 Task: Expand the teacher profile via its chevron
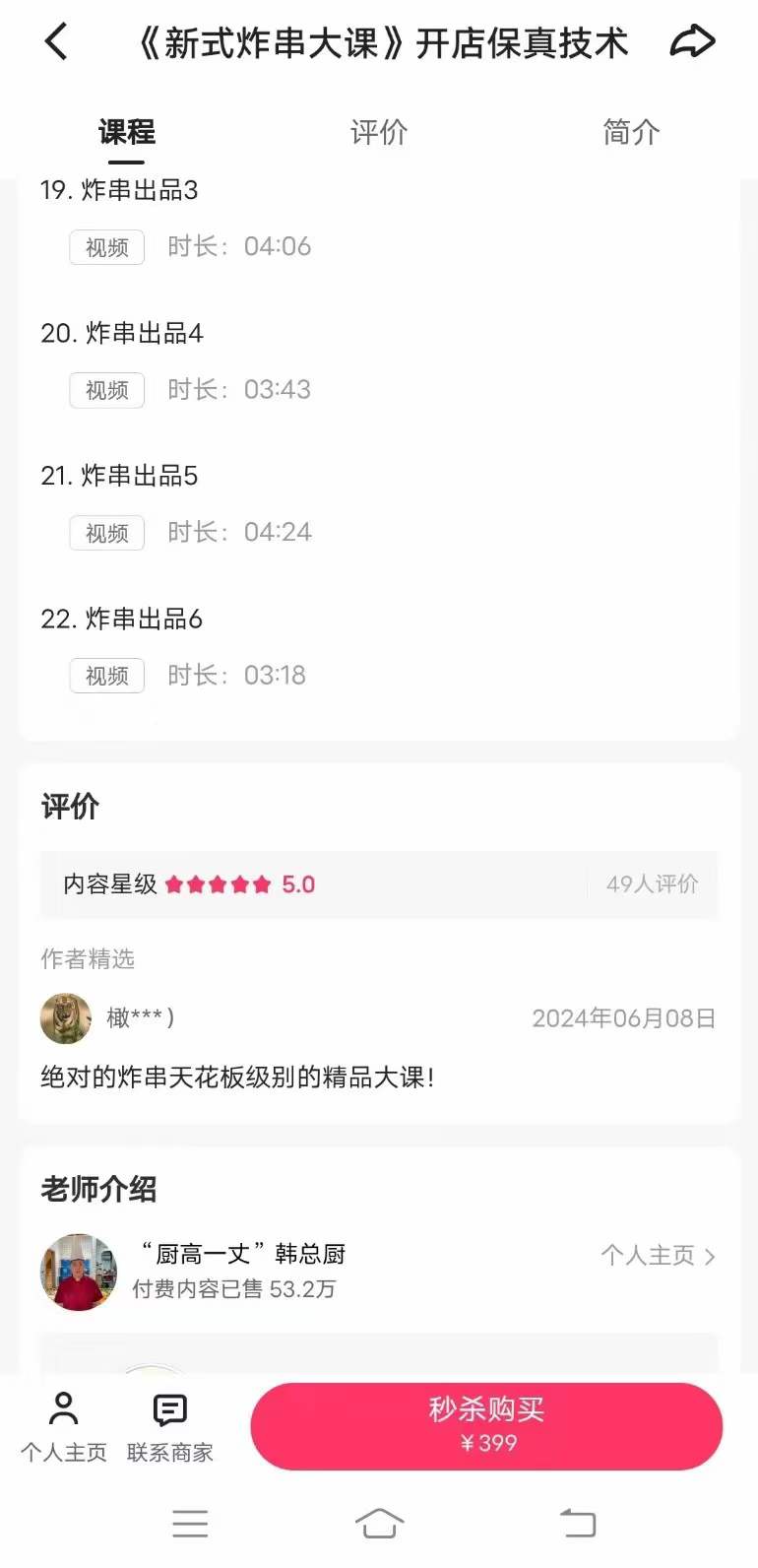[x=711, y=1255]
